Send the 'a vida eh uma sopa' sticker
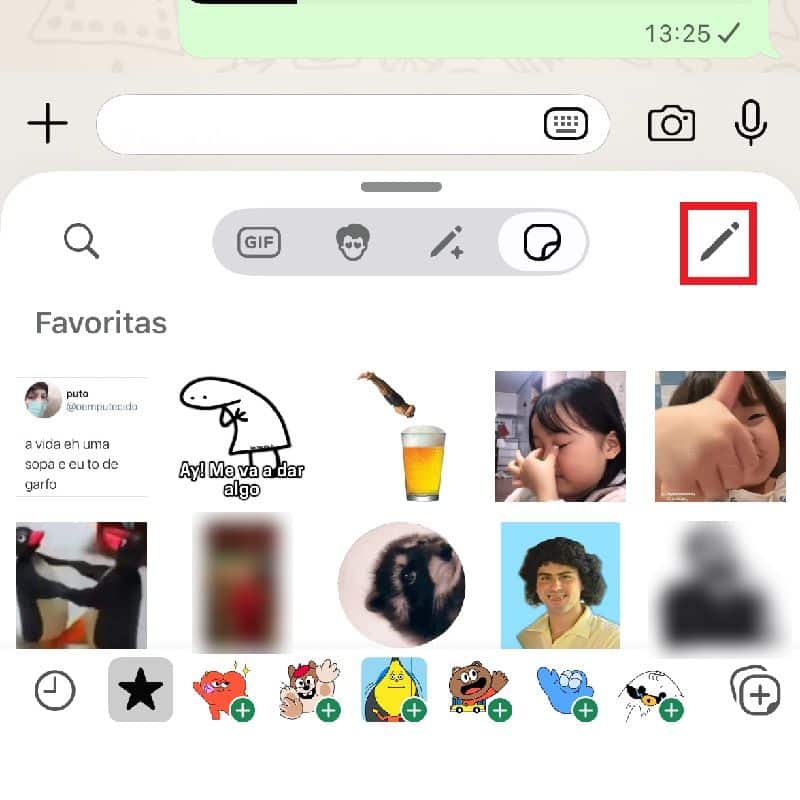This screenshot has height=800, width=800. tap(81, 437)
